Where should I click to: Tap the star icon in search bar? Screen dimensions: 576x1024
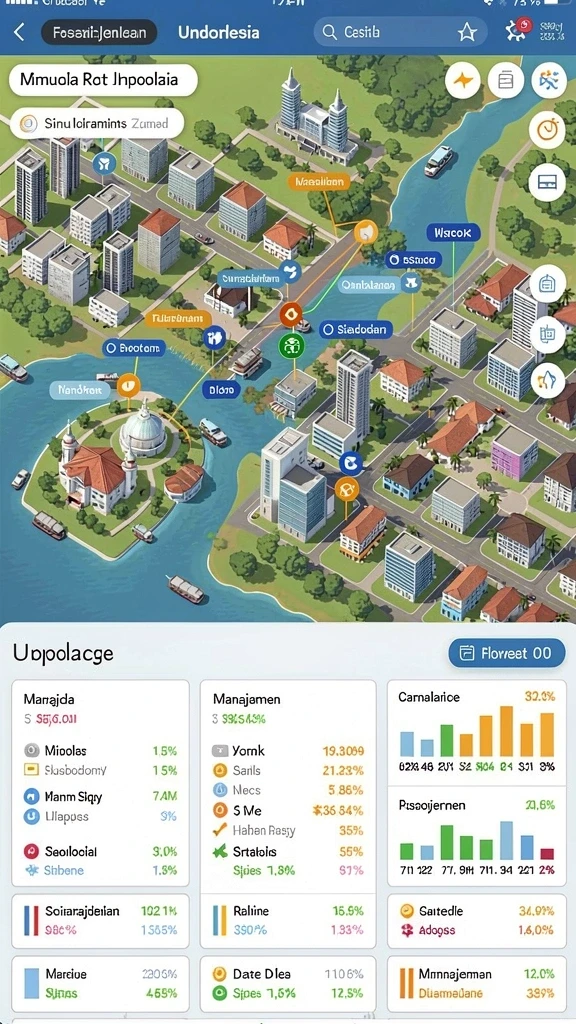click(x=467, y=32)
